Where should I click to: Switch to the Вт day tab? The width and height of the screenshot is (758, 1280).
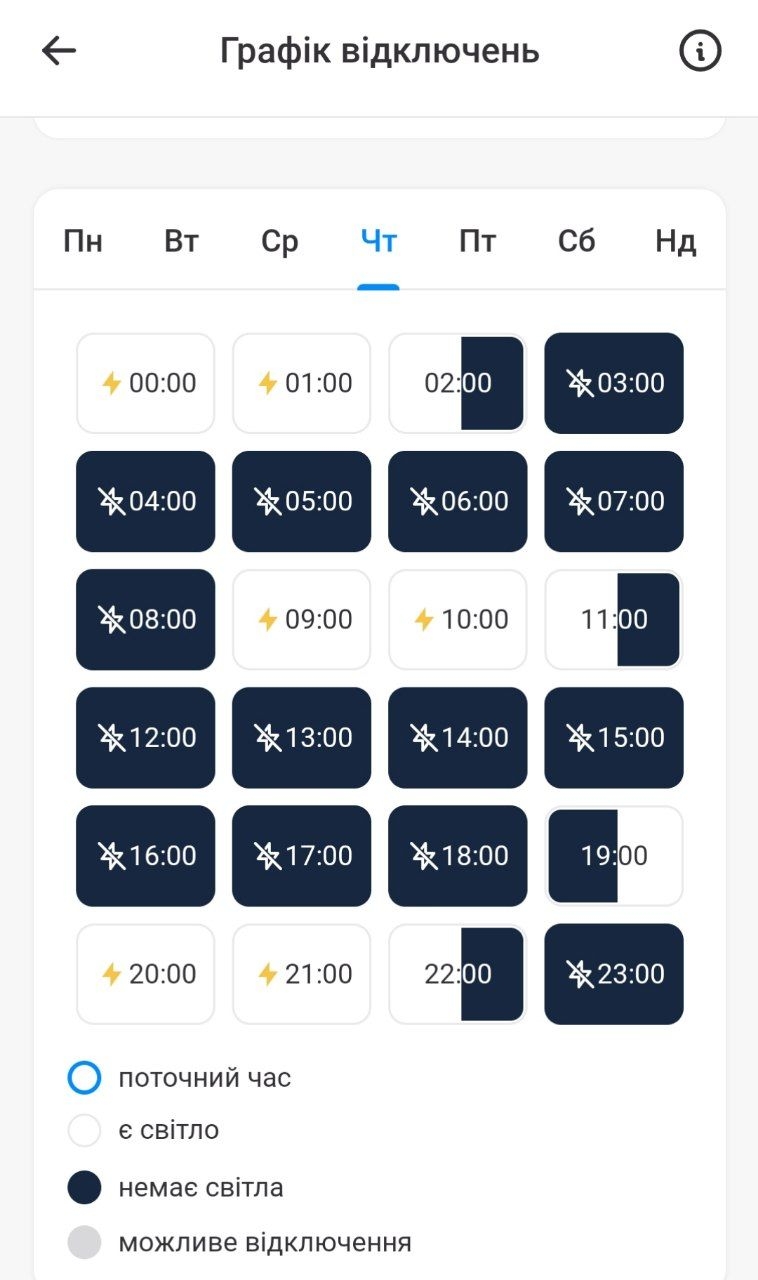click(x=181, y=242)
